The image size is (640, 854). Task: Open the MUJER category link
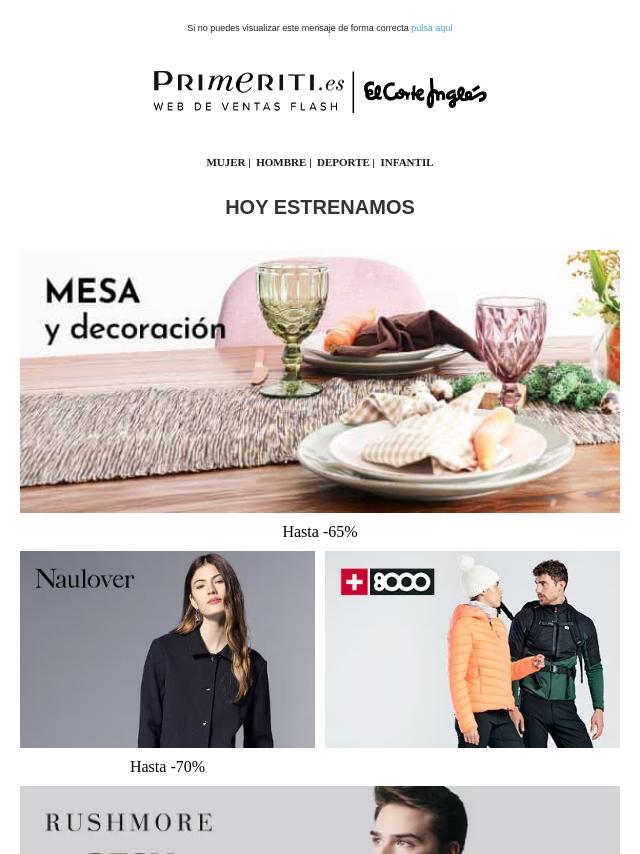(225, 162)
